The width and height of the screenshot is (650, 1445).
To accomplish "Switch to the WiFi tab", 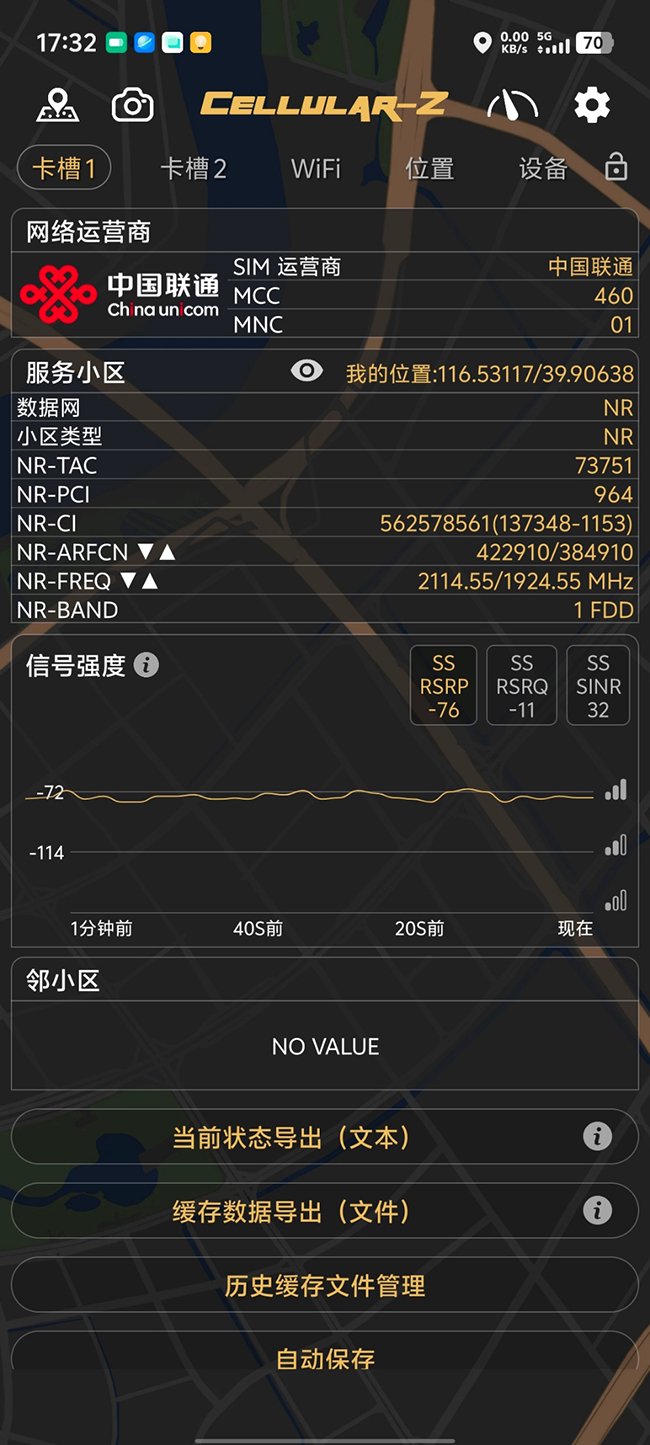I will pyautogui.click(x=316, y=168).
